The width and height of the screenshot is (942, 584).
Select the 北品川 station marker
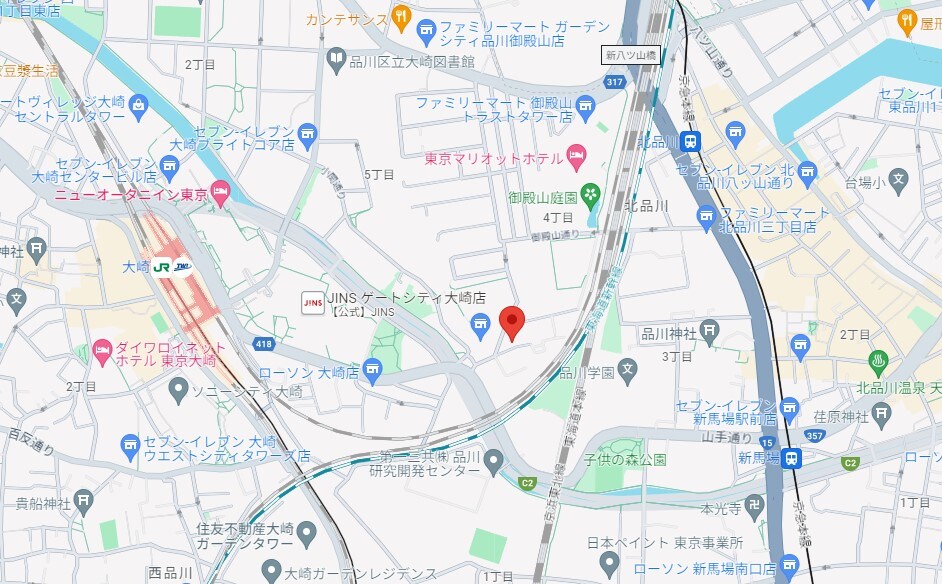pyautogui.click(x=689, y=142)
